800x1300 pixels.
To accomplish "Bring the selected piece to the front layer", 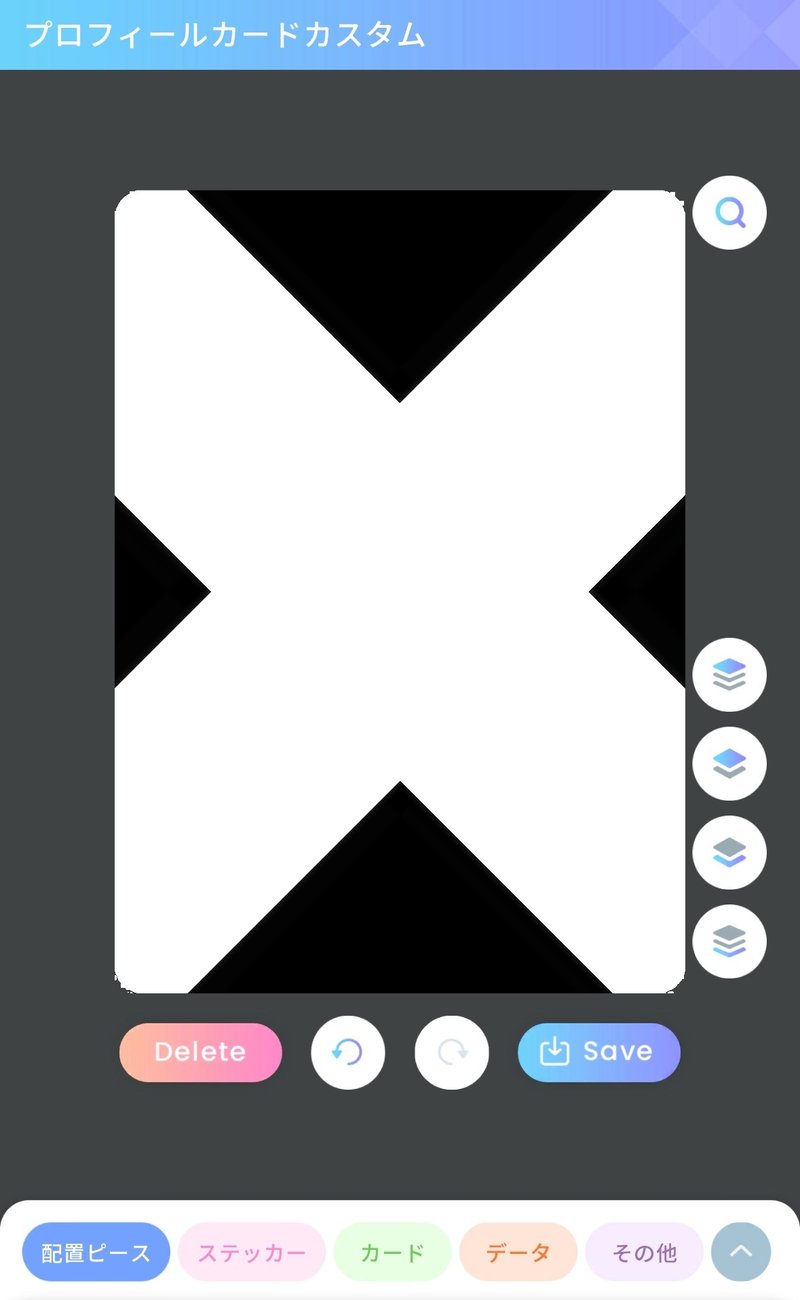I will coord(729,675).
